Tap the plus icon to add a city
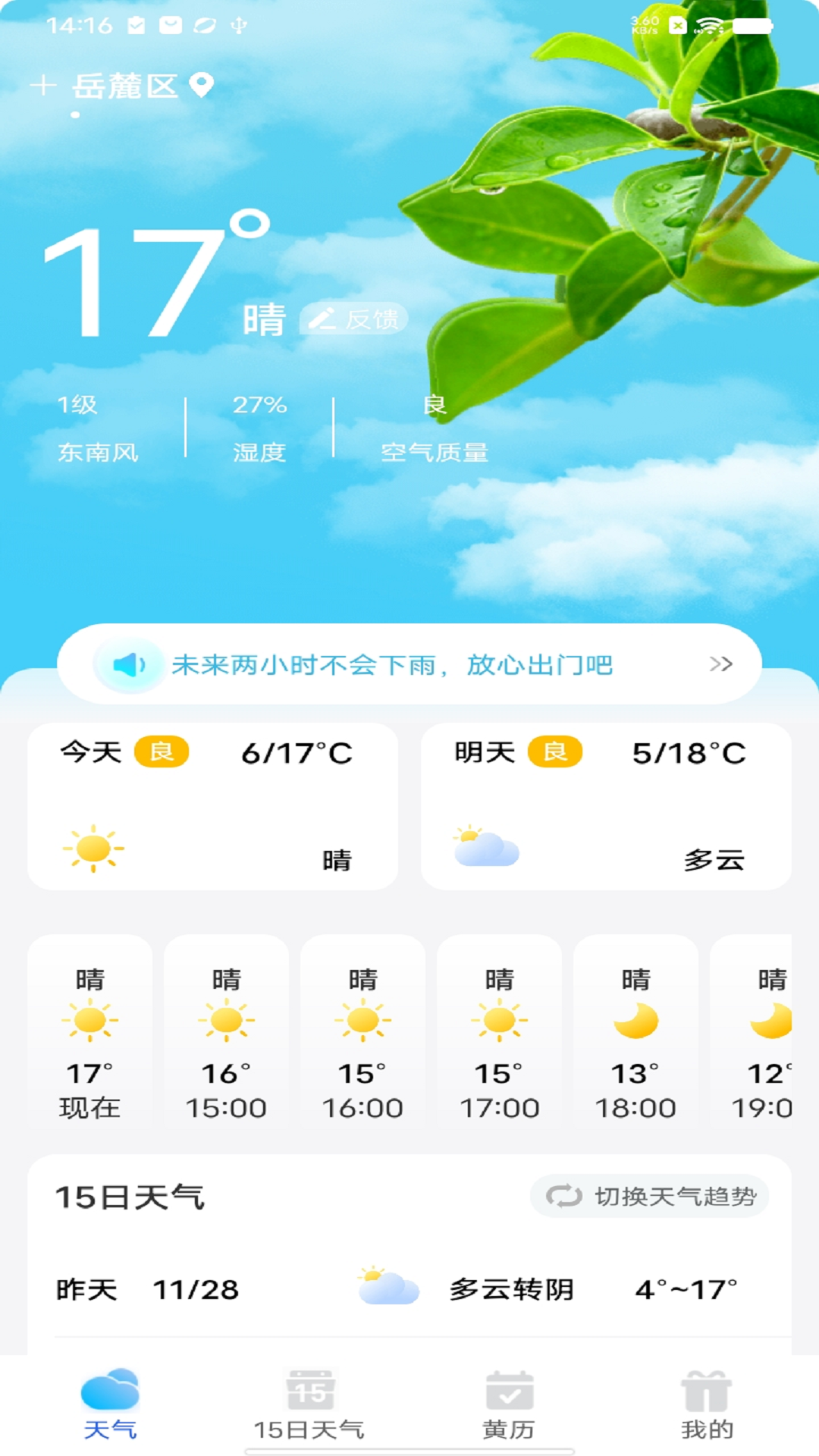 coord(43,85)
